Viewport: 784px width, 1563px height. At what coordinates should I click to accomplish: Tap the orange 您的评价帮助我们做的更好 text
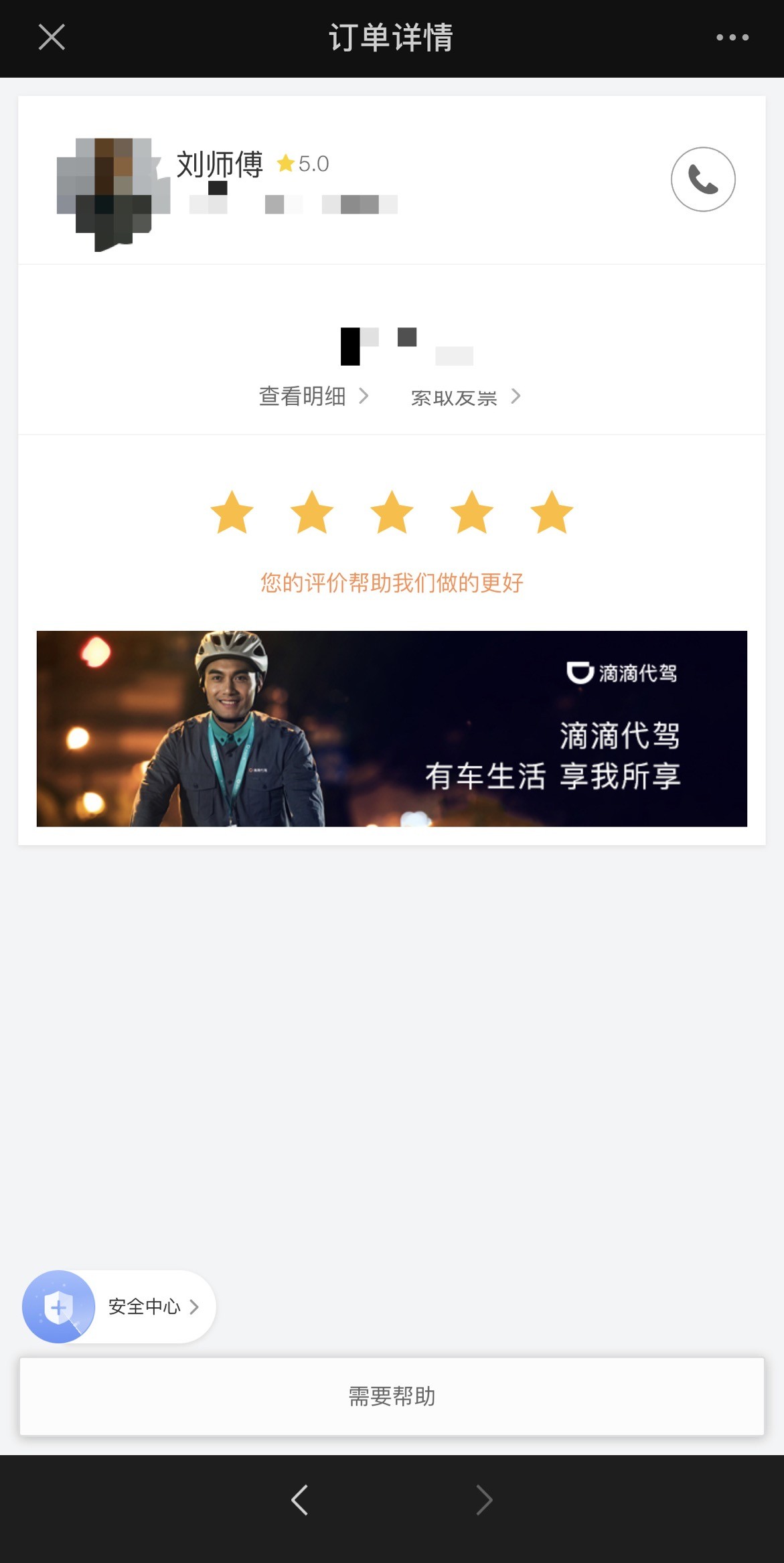coord(392,583)
